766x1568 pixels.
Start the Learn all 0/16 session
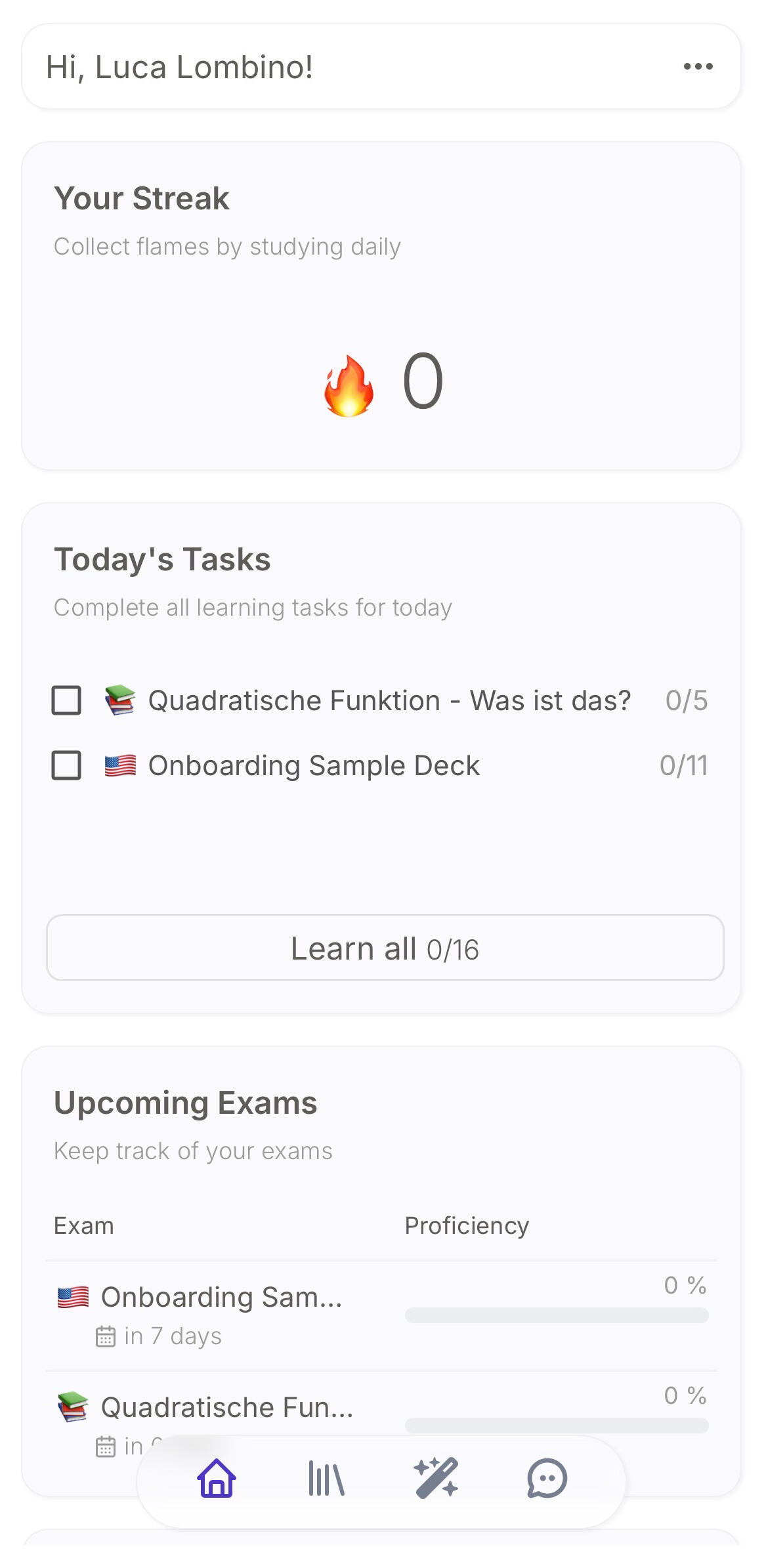tap(385, 948)
